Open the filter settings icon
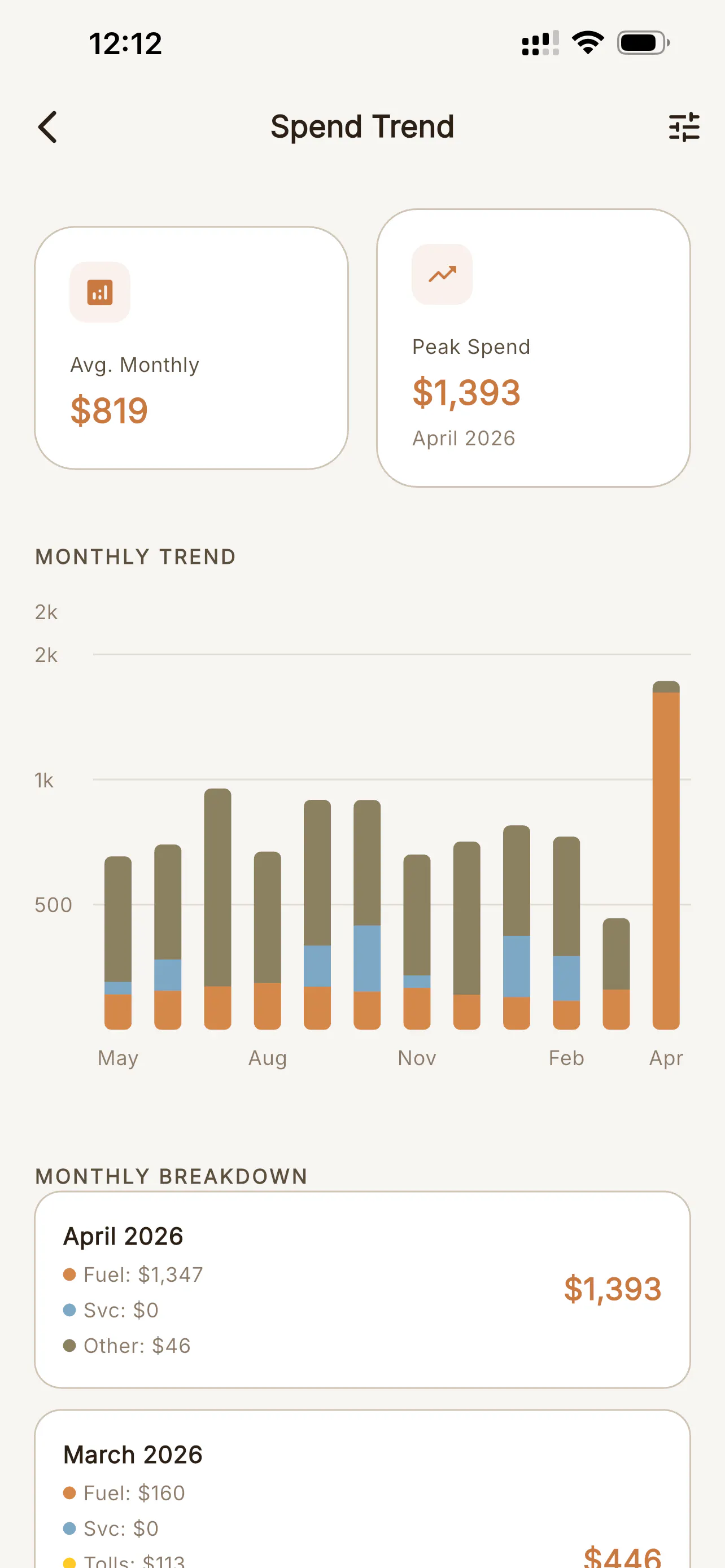The height and width of the screenshot is (1568, 725). pyautogui.click(x=684, y=126)
